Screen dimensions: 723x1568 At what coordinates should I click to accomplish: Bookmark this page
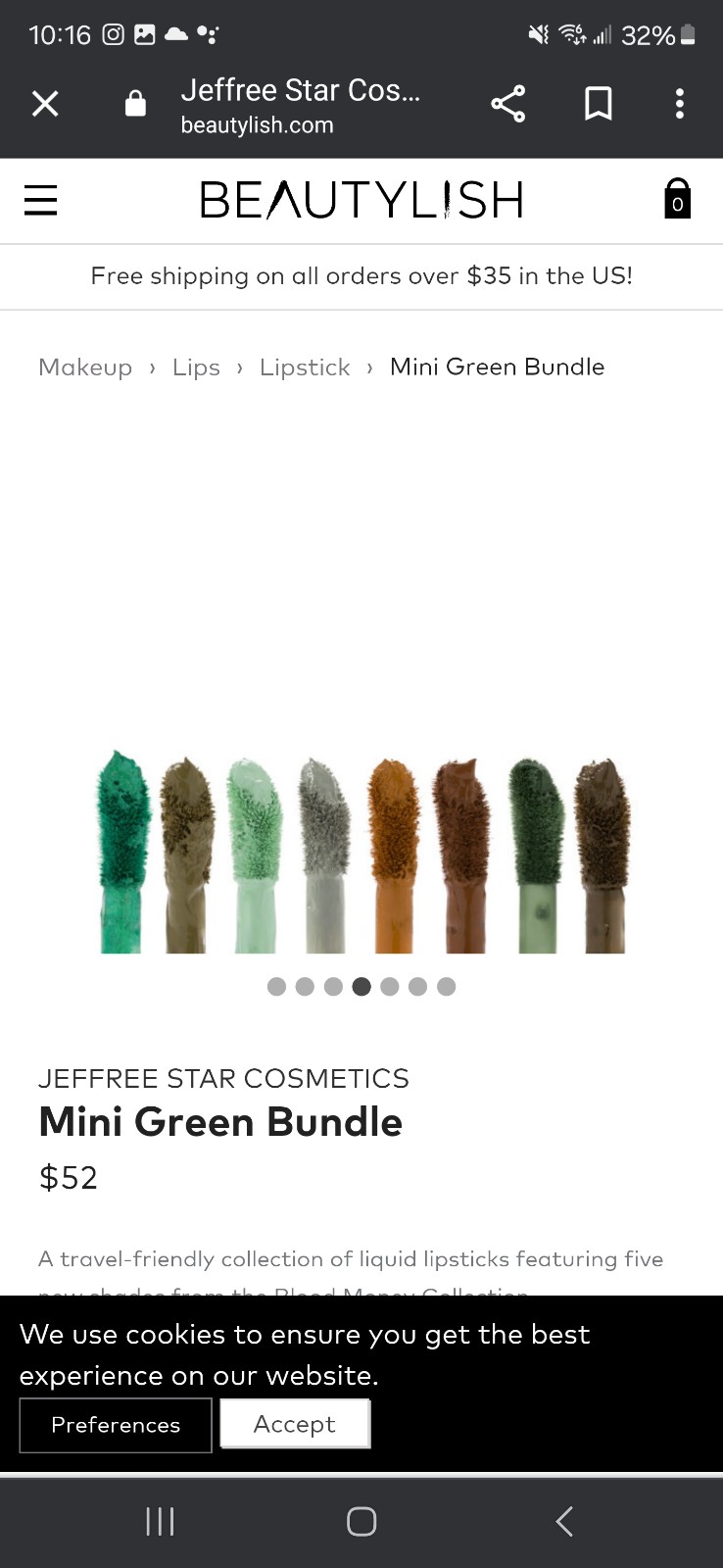599,104
